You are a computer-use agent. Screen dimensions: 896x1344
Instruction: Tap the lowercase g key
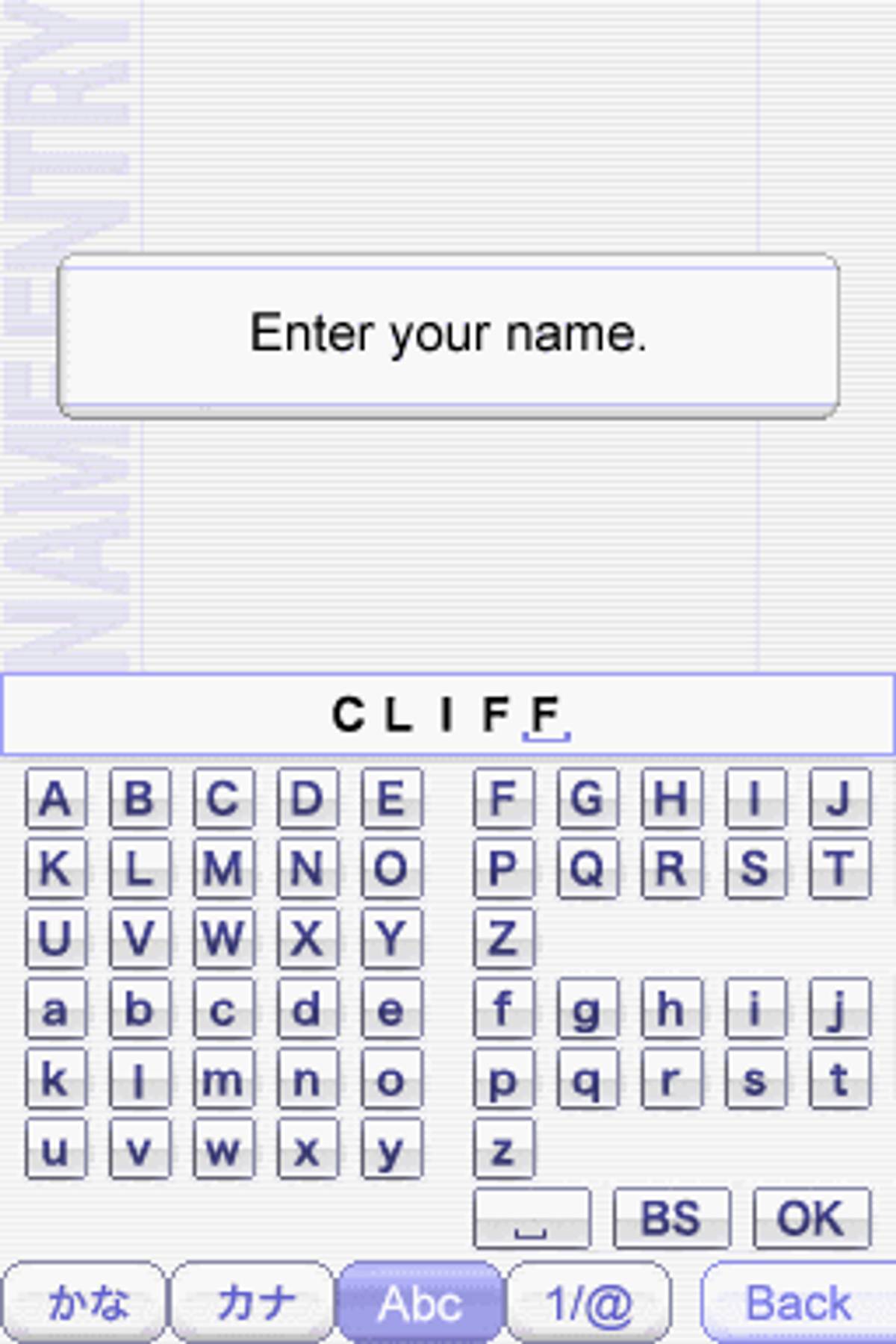[587, 1009]
